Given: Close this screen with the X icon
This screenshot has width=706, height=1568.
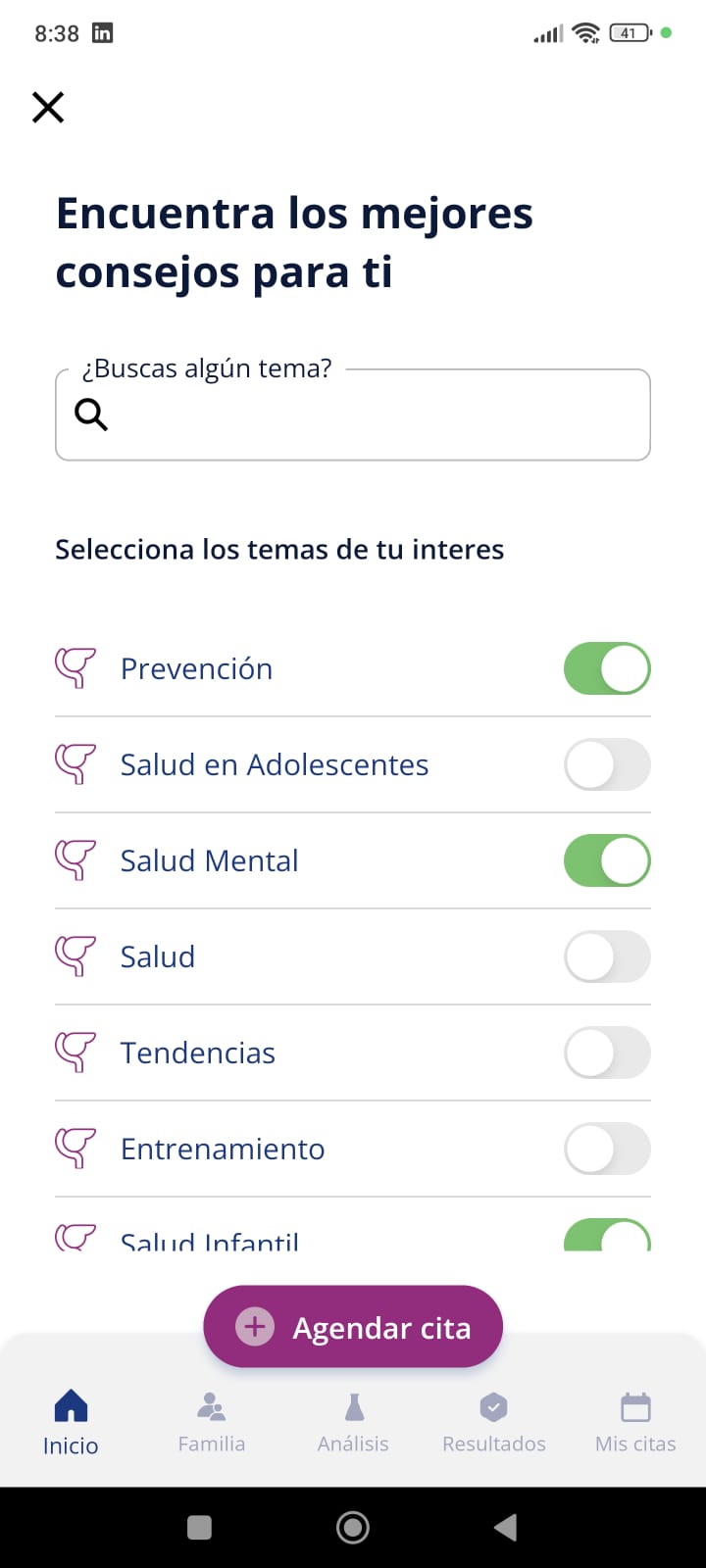Looking at the screenshot, I should click(48, 107).
